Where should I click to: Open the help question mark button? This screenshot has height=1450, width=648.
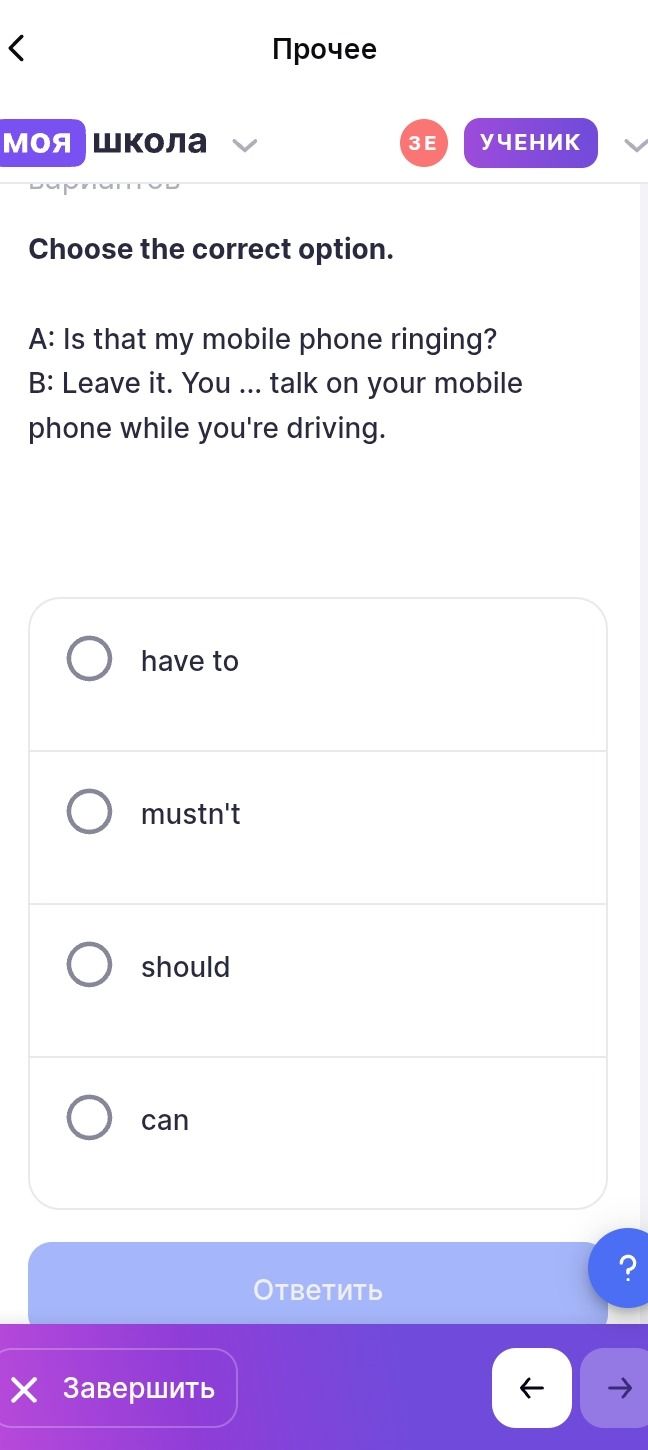point(626,1268)
